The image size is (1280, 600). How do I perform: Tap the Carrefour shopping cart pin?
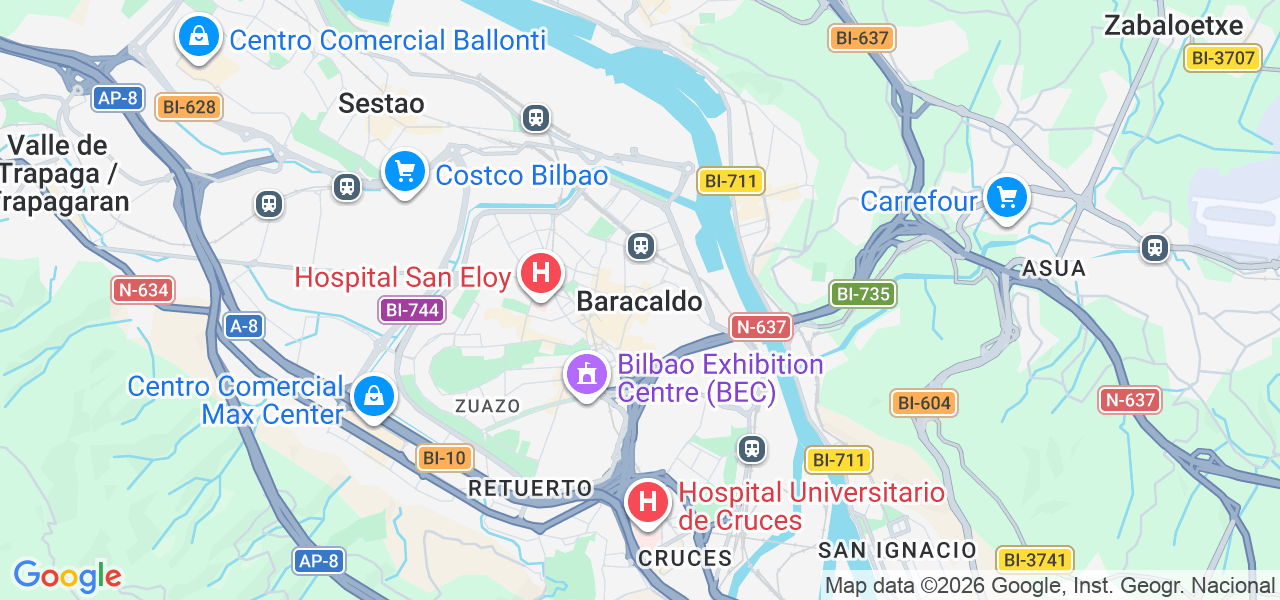point(1007,197)
